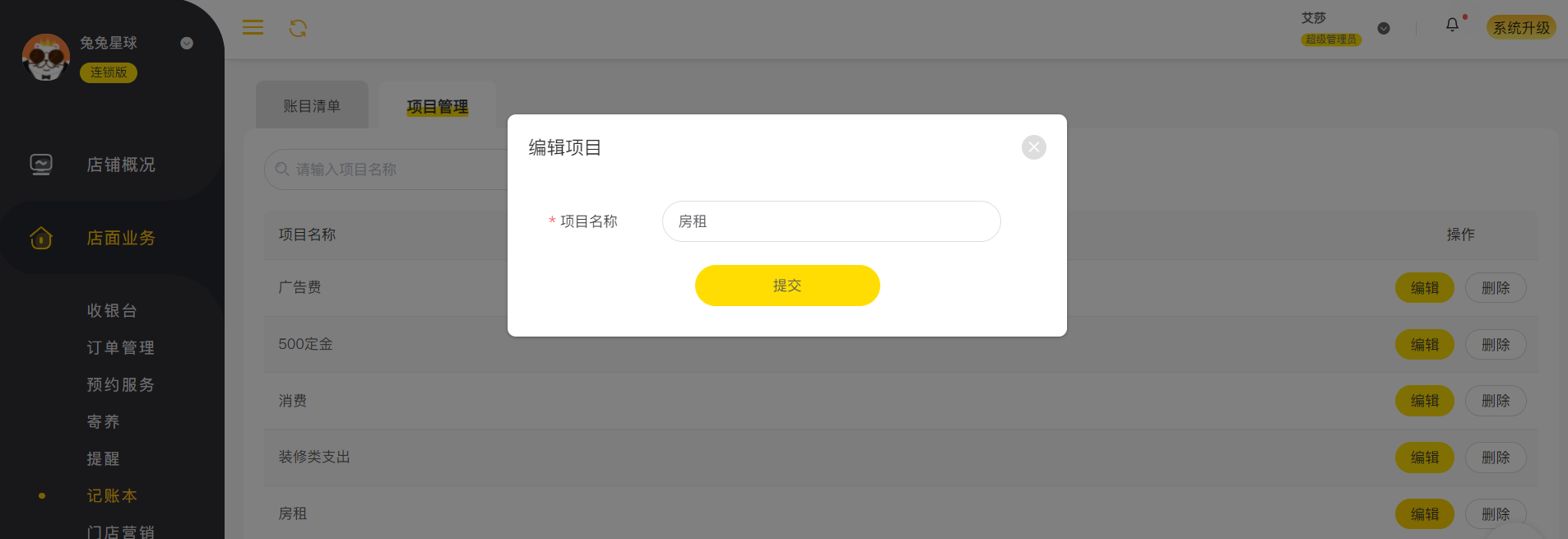Screen dimensions: 1568x539
Task: Open 收银台 from the side menu
Action: 112,310
